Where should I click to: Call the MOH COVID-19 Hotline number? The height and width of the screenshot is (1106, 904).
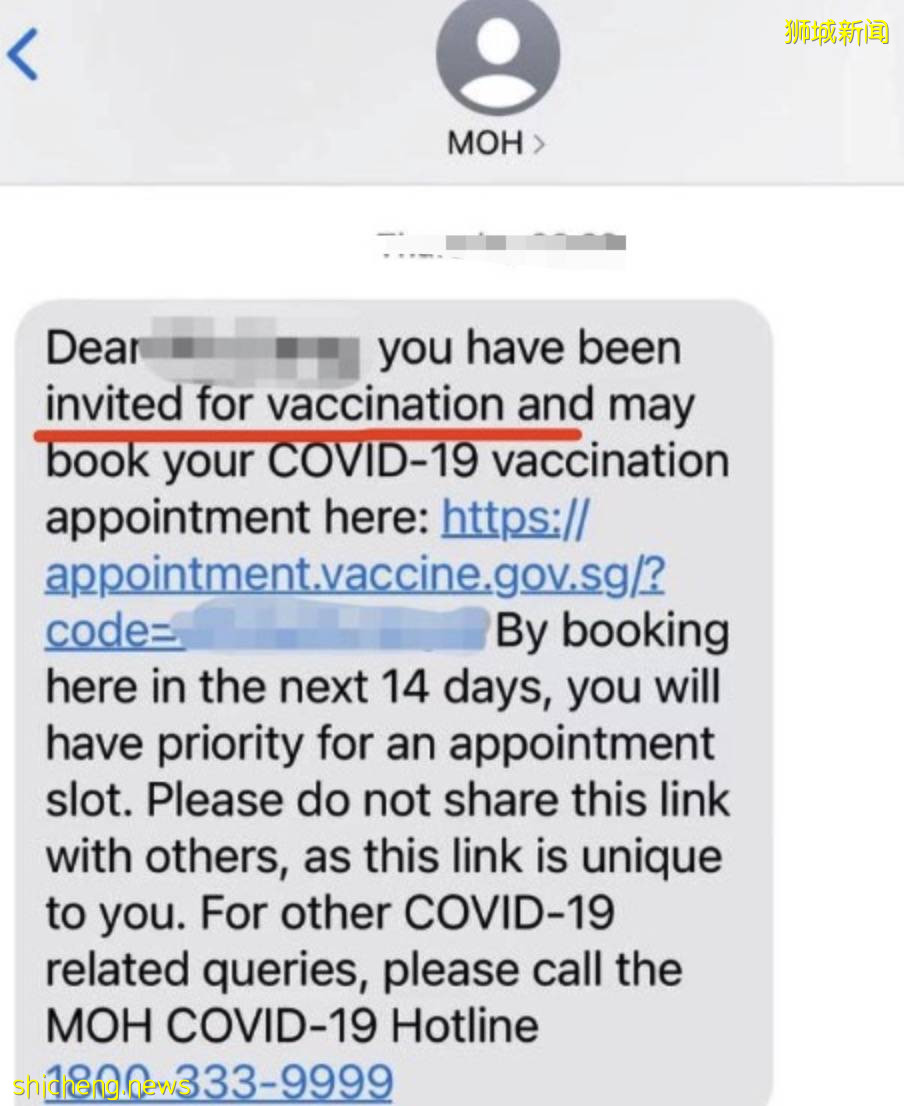point(220,1082)
